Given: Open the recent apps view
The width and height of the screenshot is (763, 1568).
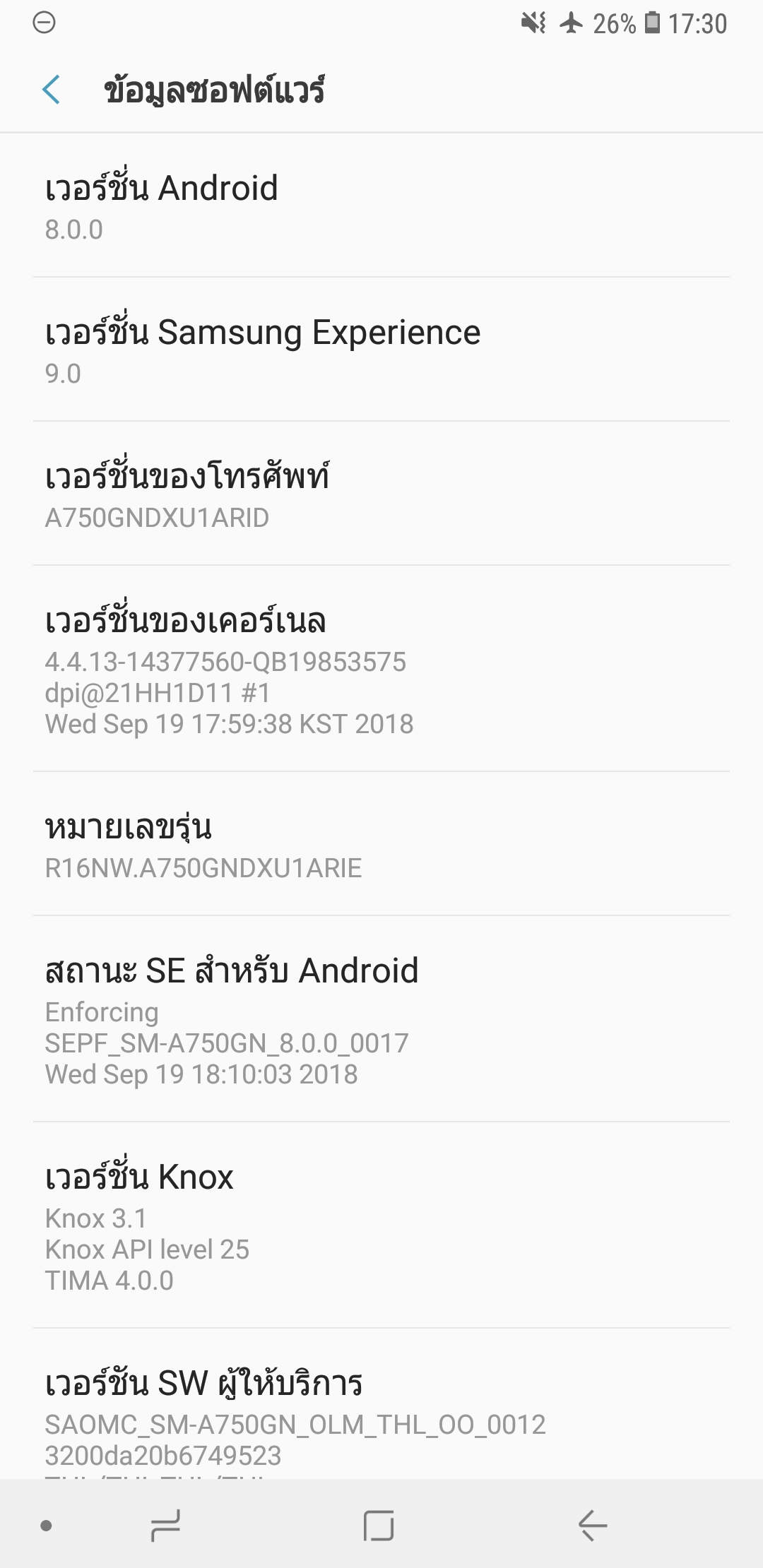Looking at the screenshot, I should tap(165, 1526).
